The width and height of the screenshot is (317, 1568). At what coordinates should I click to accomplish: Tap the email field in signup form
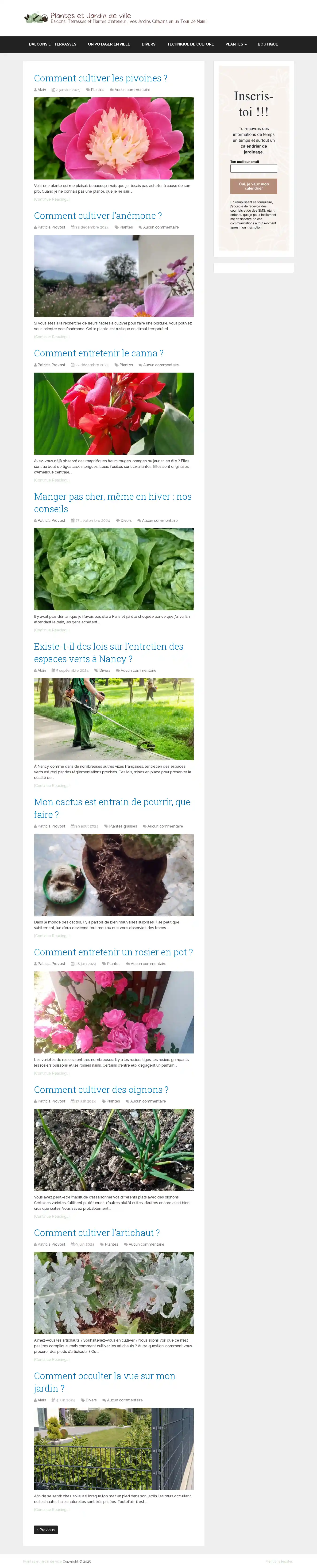pyautogui.click(x=254, y=169)
